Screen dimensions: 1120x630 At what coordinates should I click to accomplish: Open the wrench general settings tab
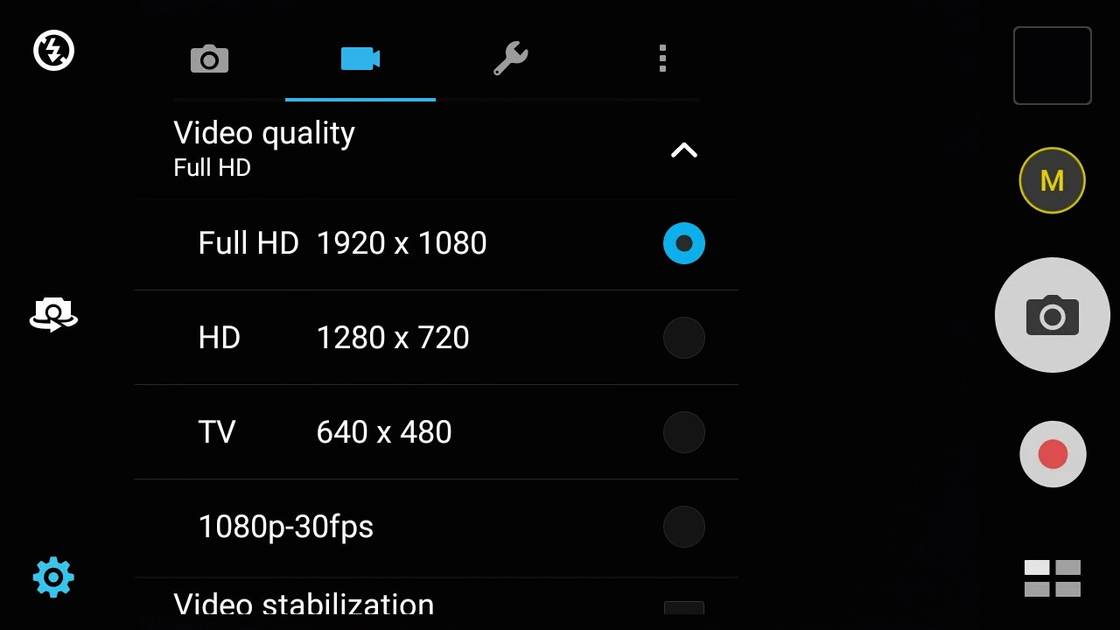(x=510, y=59)
